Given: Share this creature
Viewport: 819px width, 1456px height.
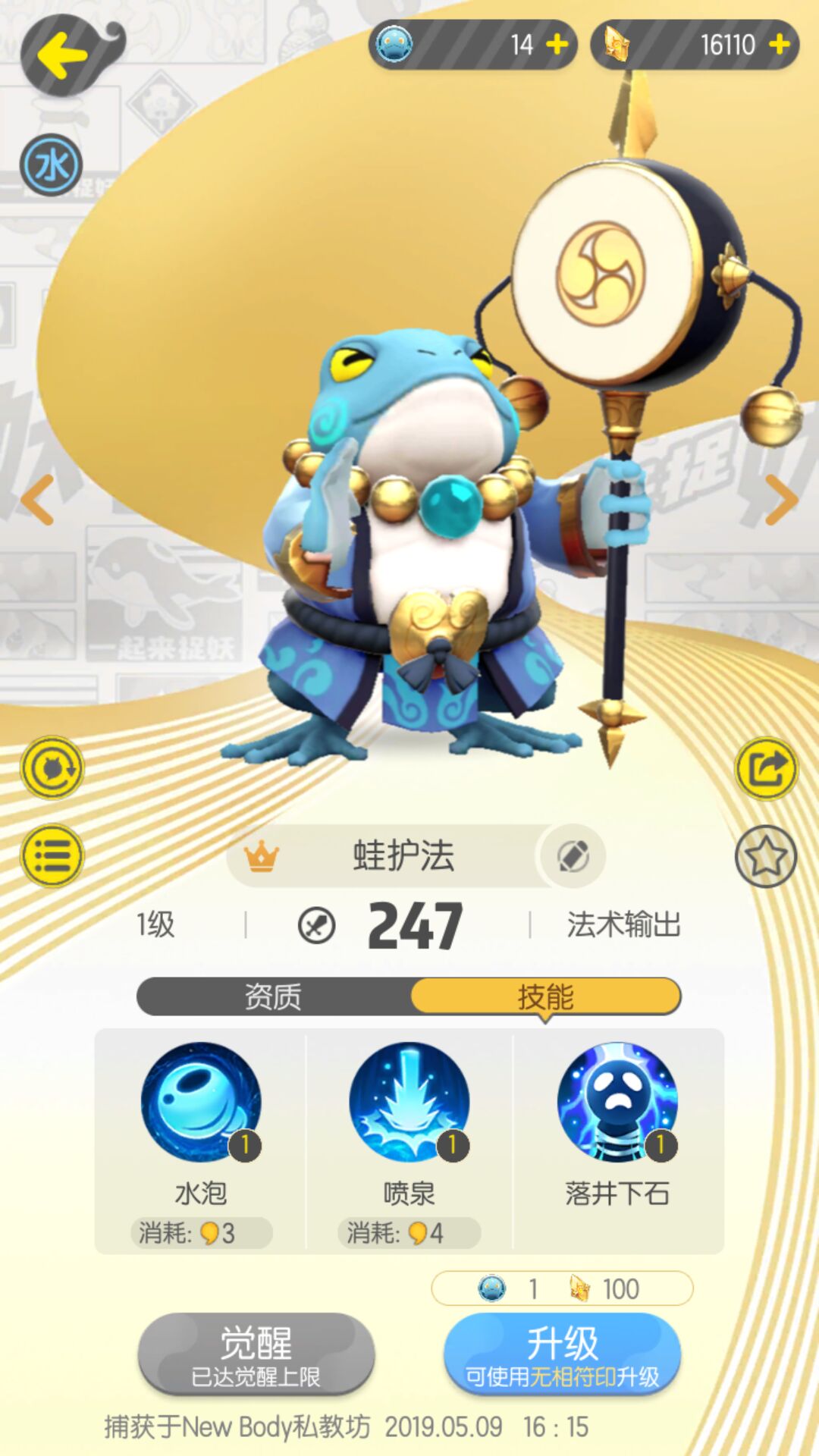Looking at the screenshot, I should (x=766, y=768).
